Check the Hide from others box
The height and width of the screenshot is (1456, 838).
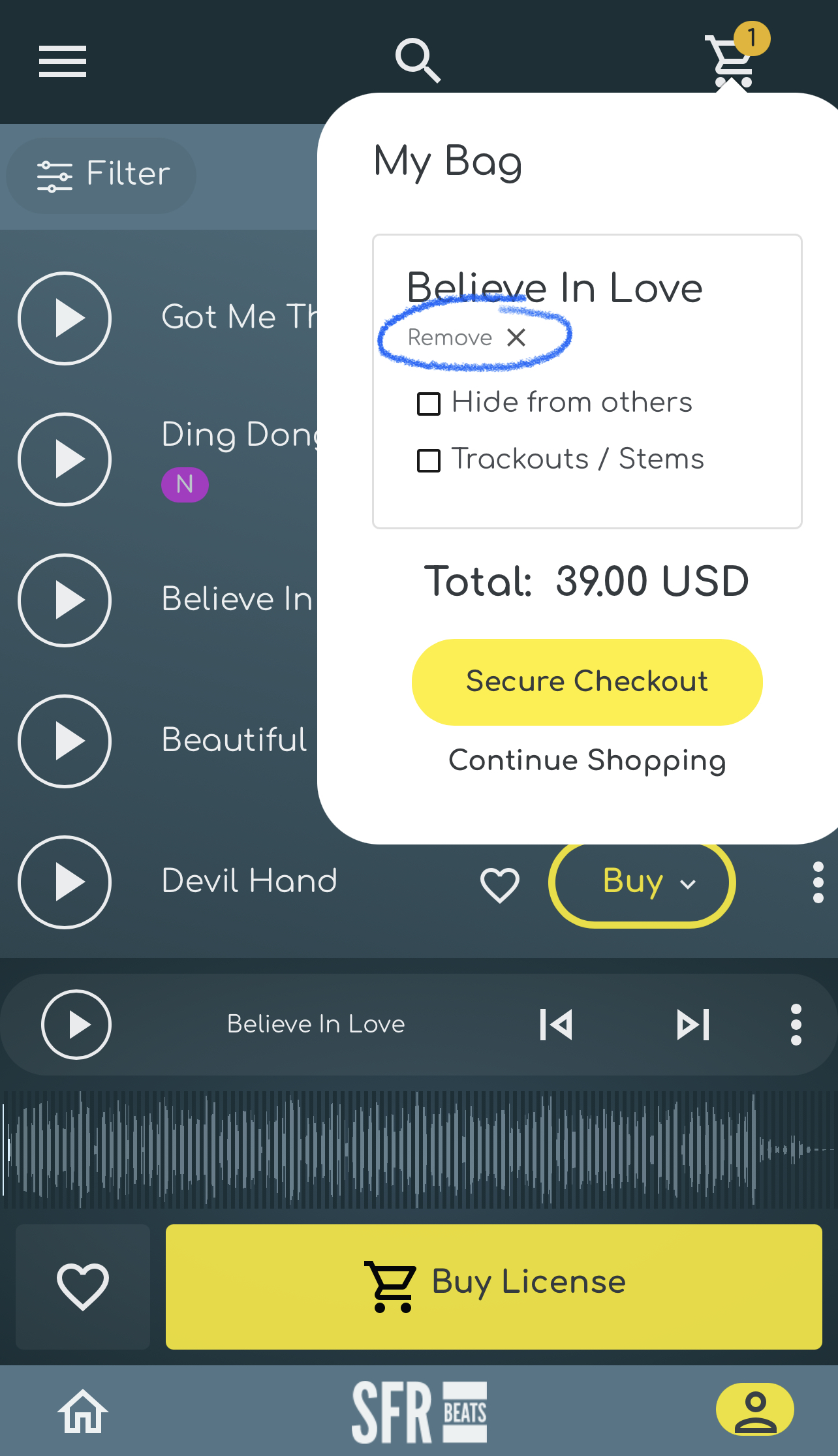coord(429,403)
